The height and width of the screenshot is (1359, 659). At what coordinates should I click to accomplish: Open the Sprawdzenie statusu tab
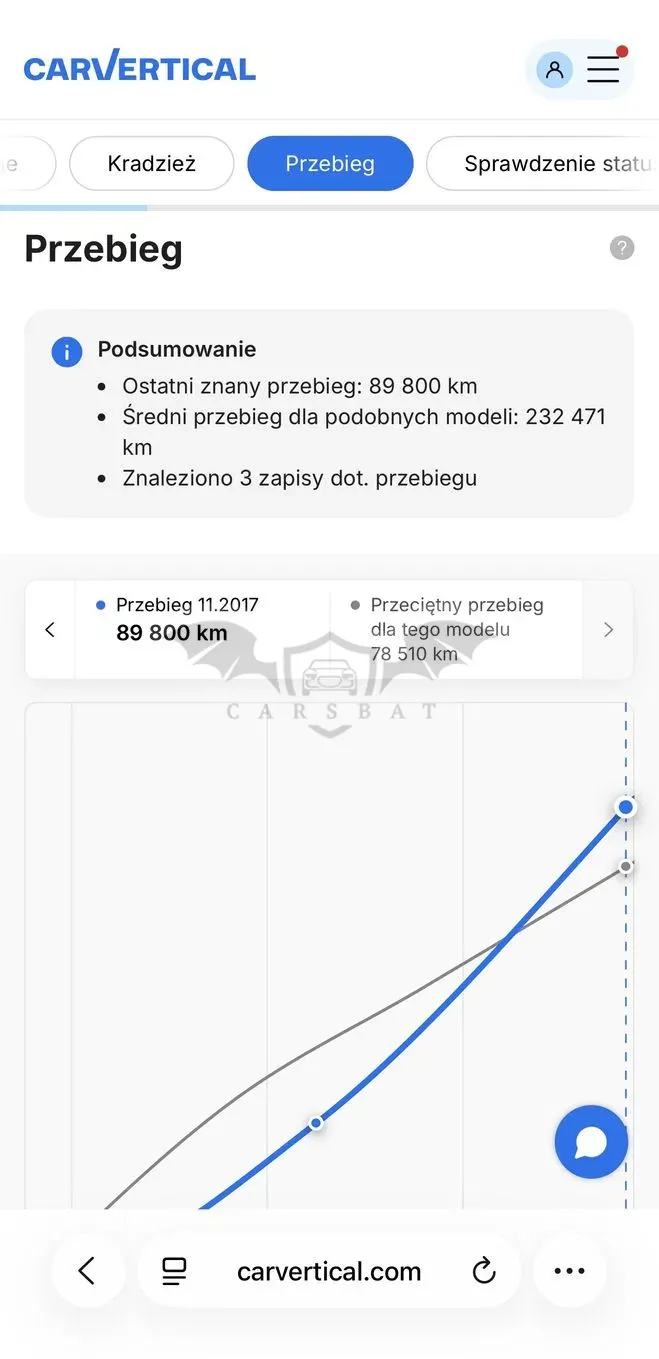coord(542,164)
